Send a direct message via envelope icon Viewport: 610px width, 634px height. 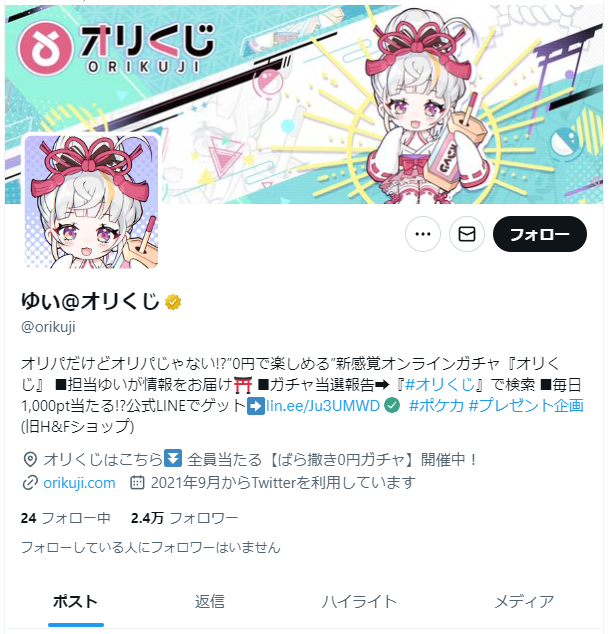(x=466, y=234)
